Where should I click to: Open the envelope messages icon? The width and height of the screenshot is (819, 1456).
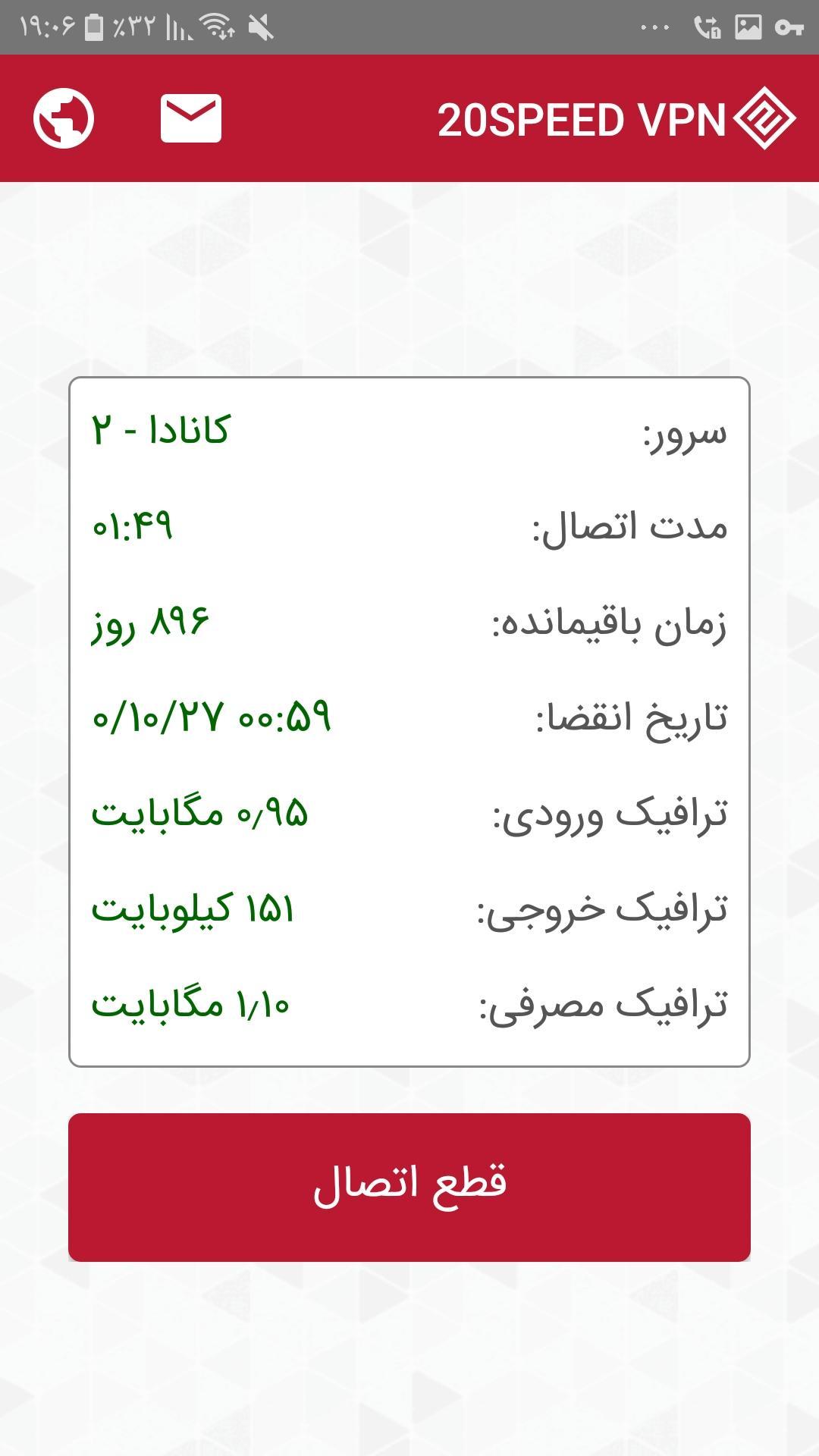(x=191, y=118)
